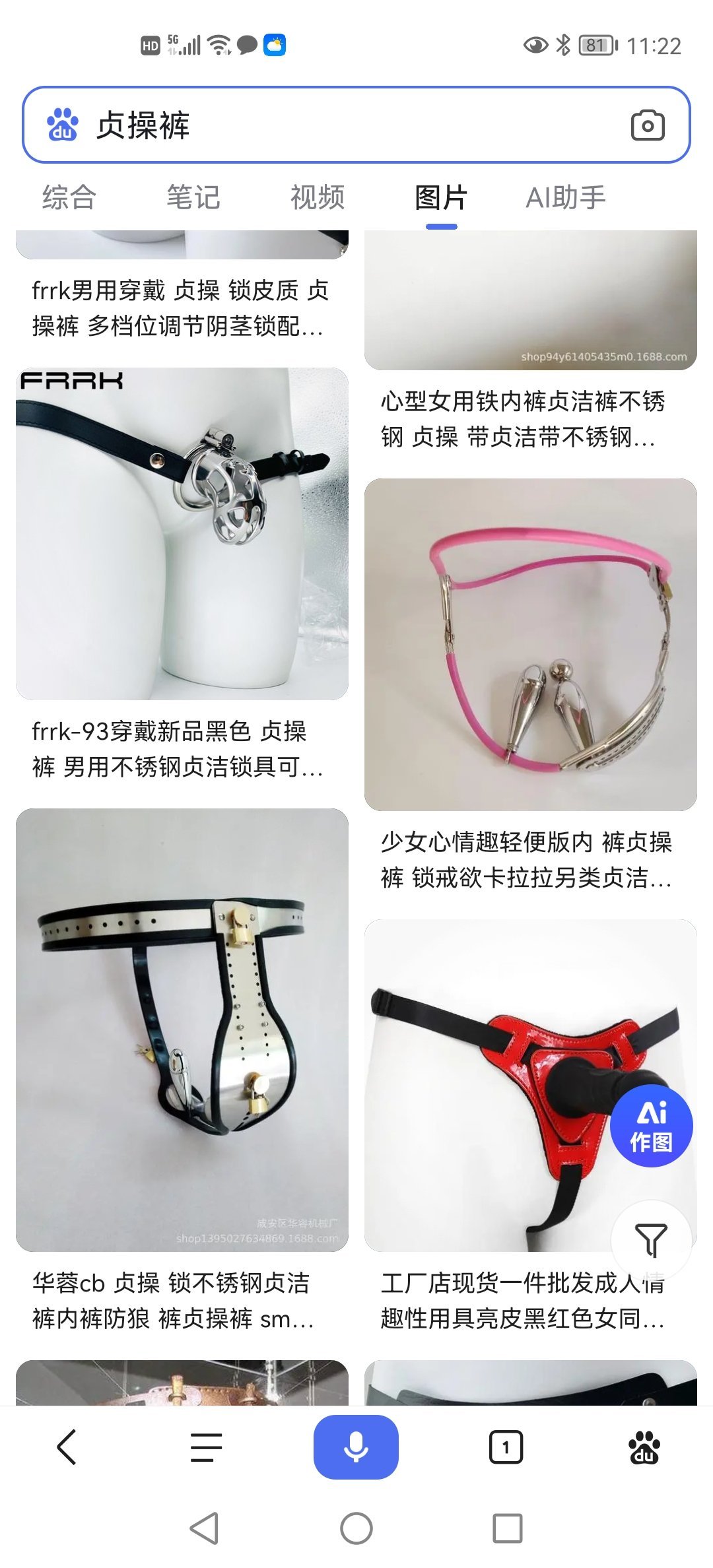Open the frrk-93 image result
This screenshot has width=713, height=1568.
[x=182, y=533]
